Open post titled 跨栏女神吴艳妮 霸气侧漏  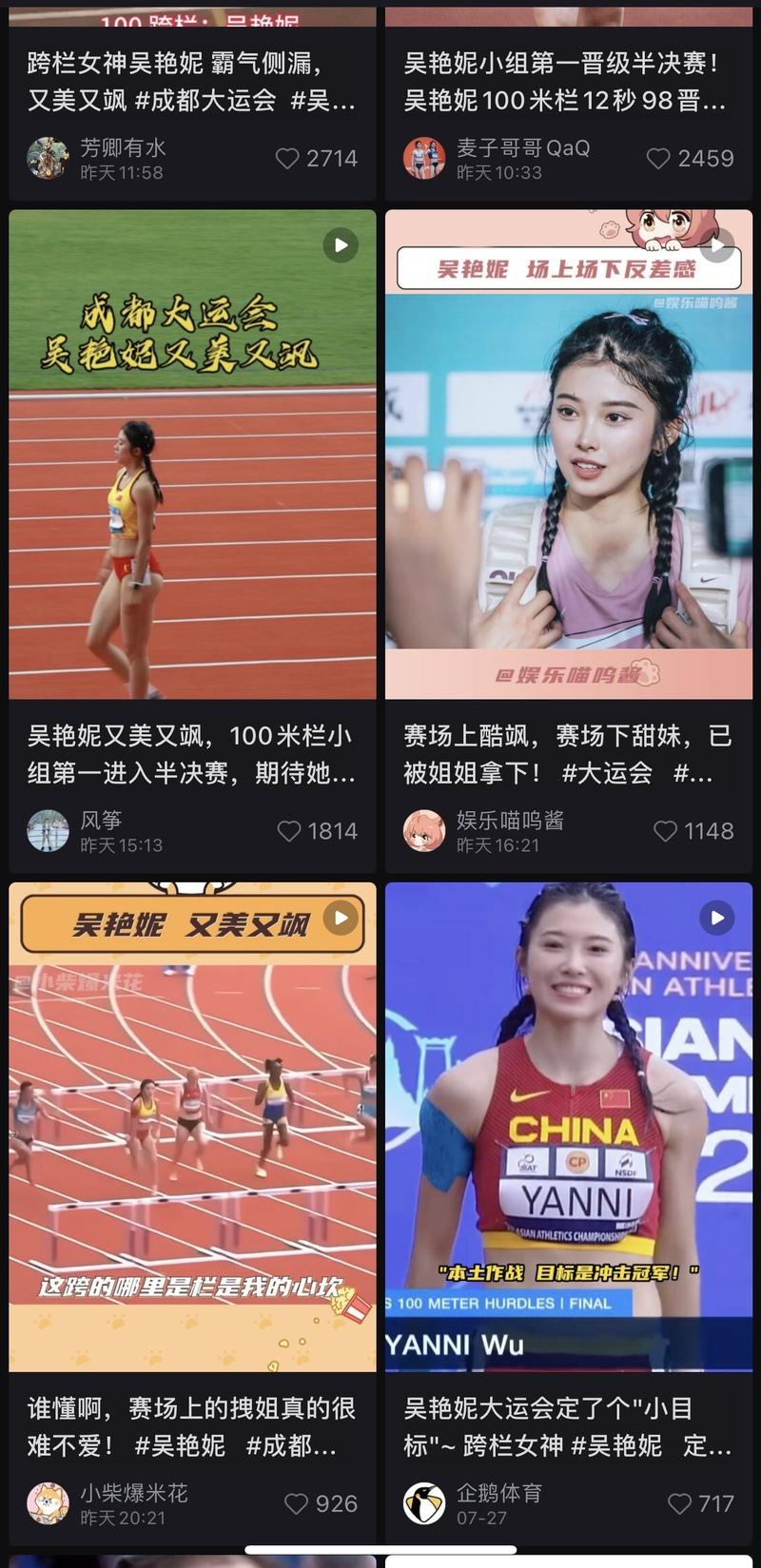pyautogui.click(x=190, y=82)
